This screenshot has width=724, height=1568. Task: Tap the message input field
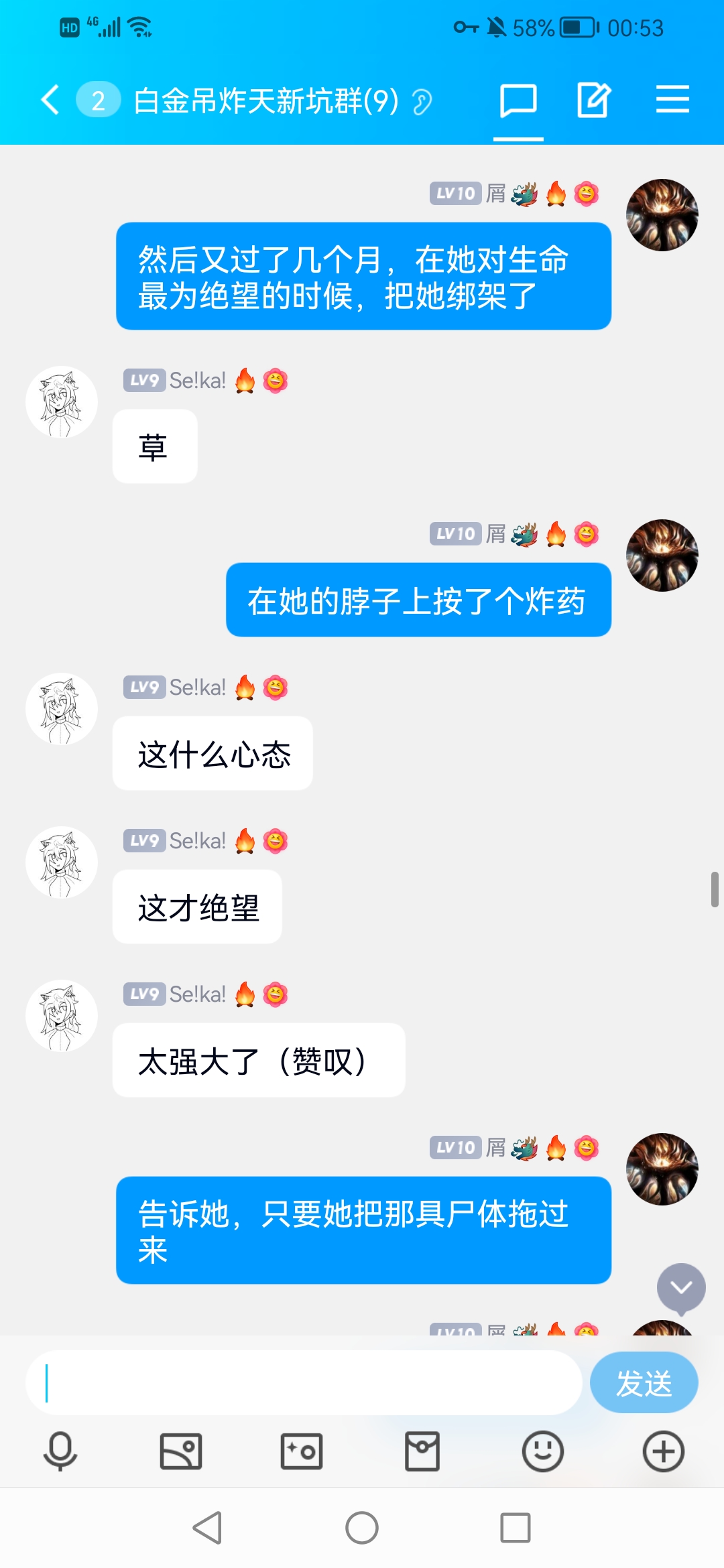coord(303,1383)
